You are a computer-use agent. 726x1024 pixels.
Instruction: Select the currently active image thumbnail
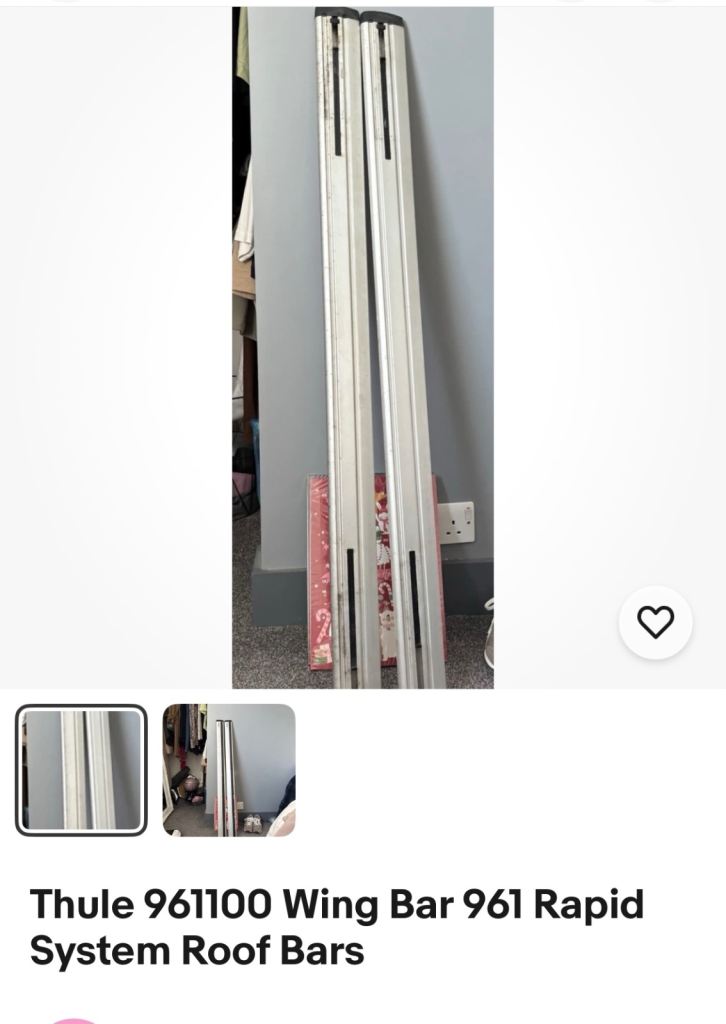[x=83, y=771]
